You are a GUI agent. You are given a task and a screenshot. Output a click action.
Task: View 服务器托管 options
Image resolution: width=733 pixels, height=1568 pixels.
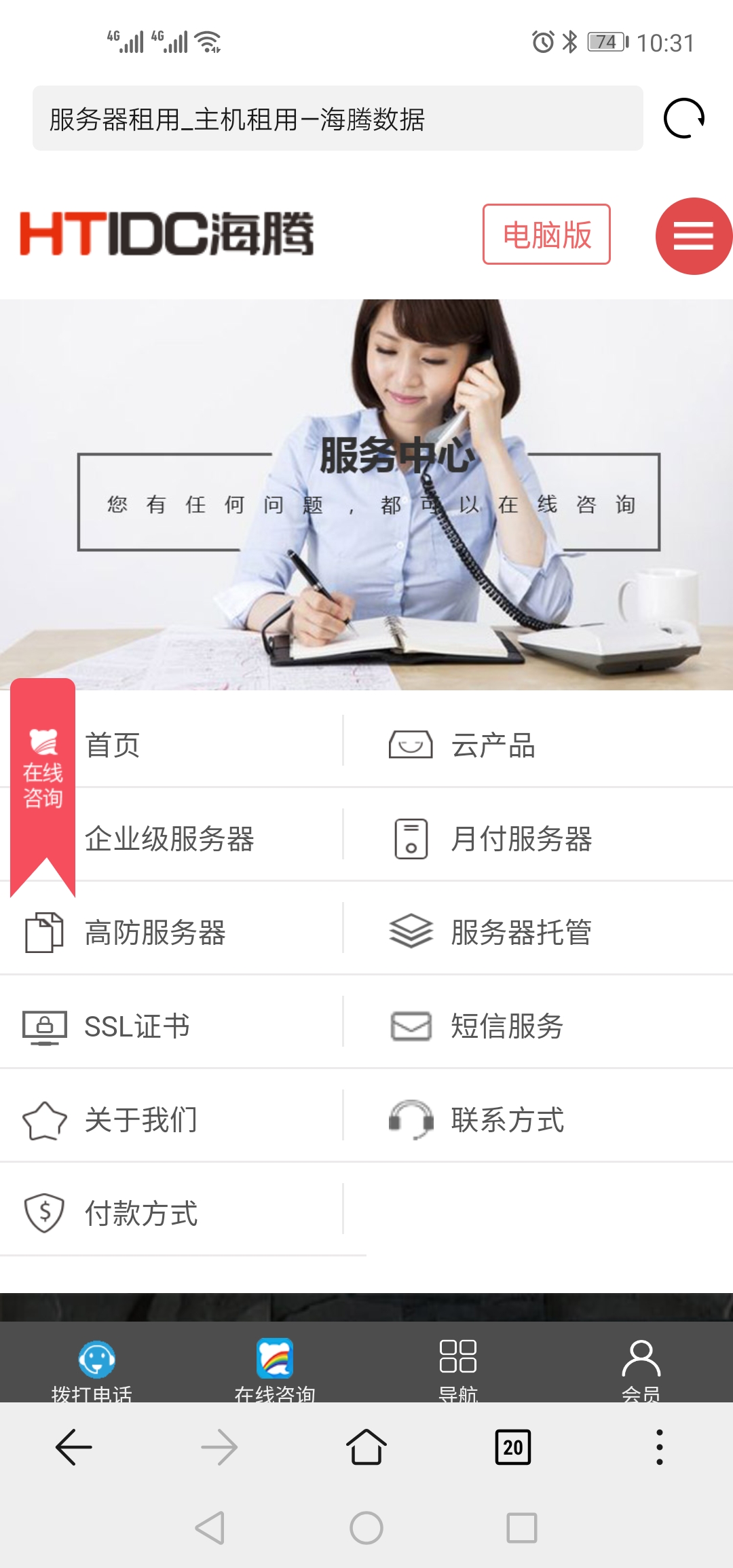pos(521,933)
